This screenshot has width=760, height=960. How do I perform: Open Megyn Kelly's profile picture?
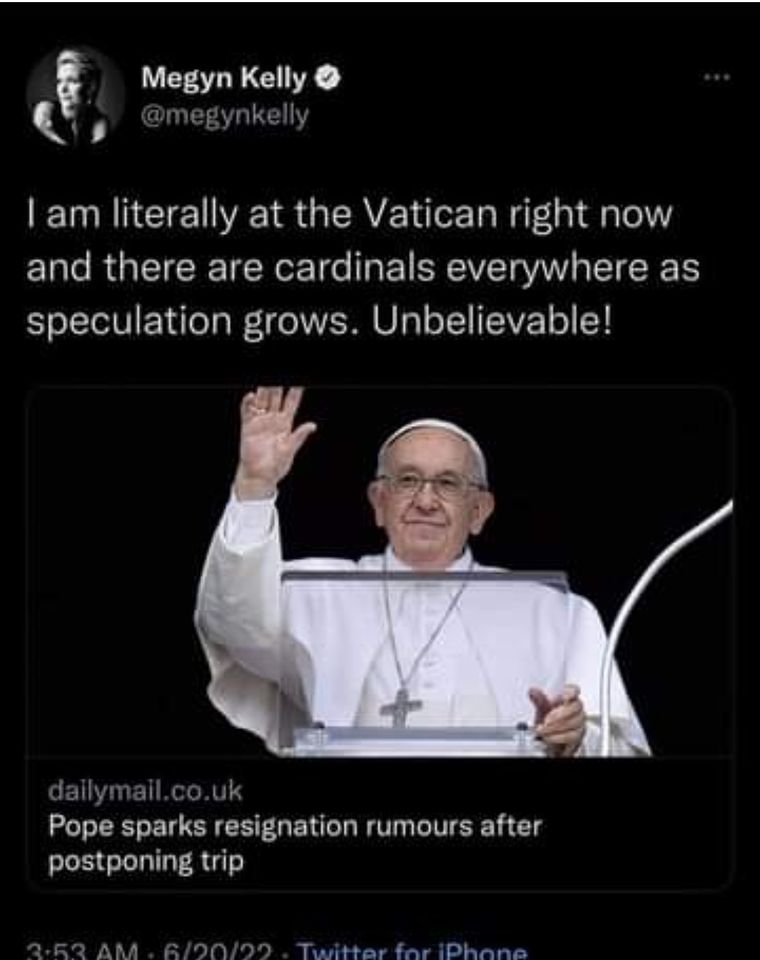pyautogui.click(x=75, y=96)
